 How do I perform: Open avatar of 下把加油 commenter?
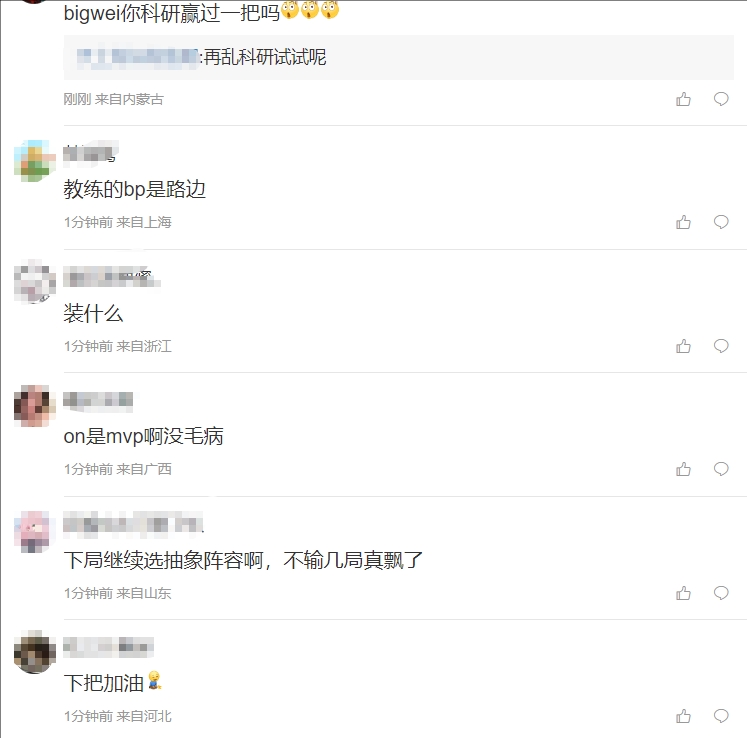pos(34,652)
